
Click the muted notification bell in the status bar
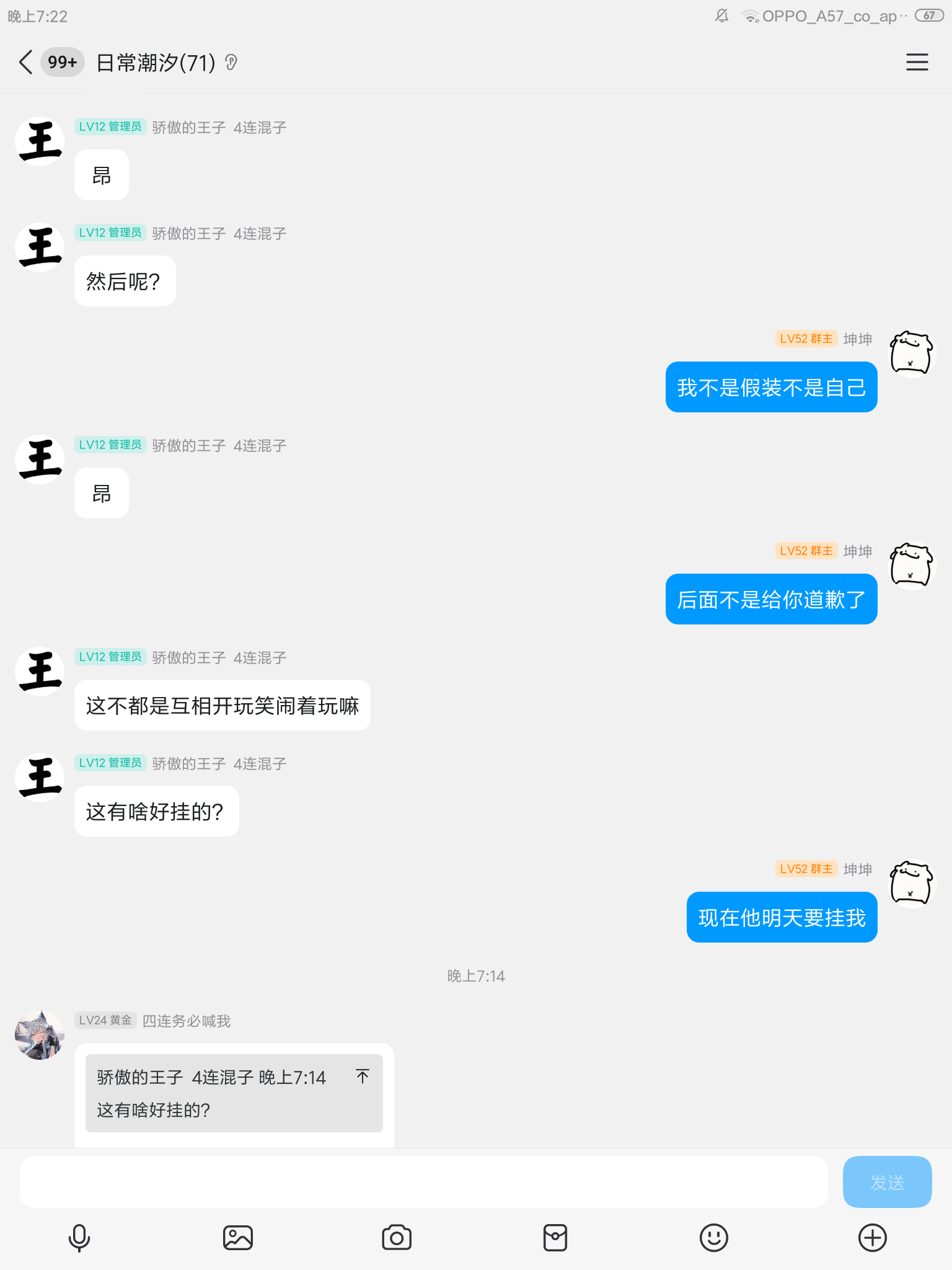click(720, 16)
